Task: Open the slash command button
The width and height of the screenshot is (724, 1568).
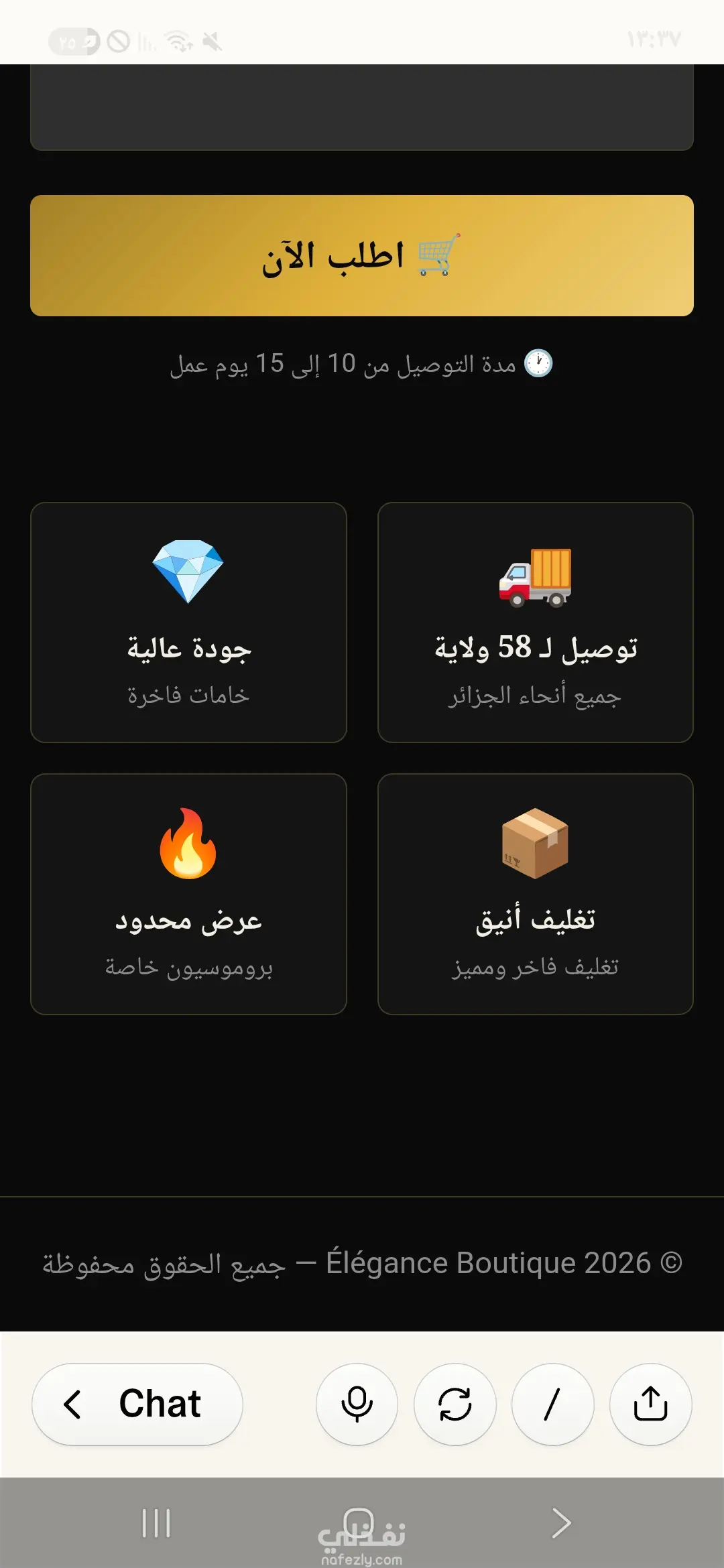Action: pyautogui.click(x=552, y=1404)
